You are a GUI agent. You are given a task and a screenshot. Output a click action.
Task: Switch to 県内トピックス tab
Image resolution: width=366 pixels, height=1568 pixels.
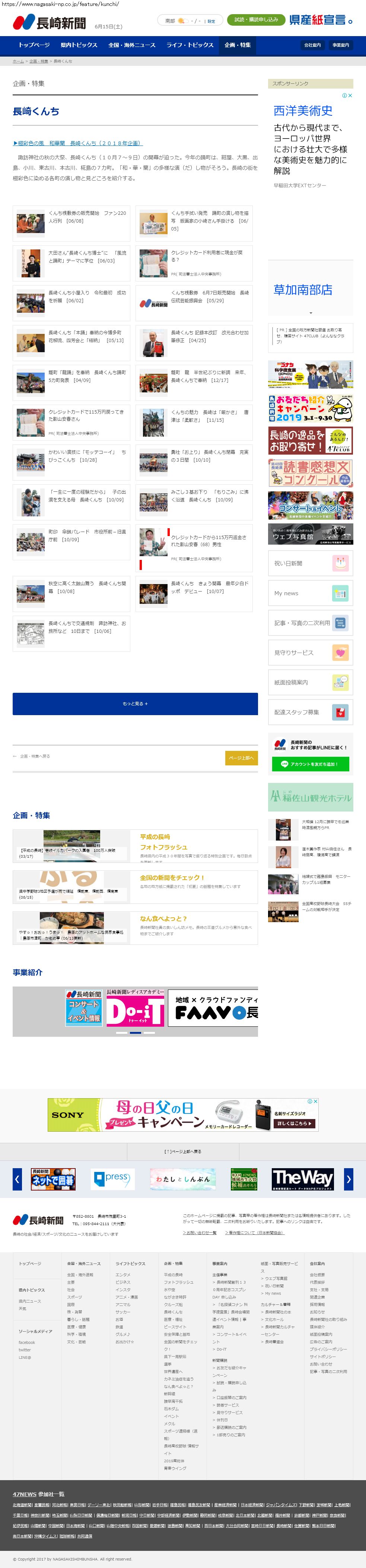(x=79, y=45)
